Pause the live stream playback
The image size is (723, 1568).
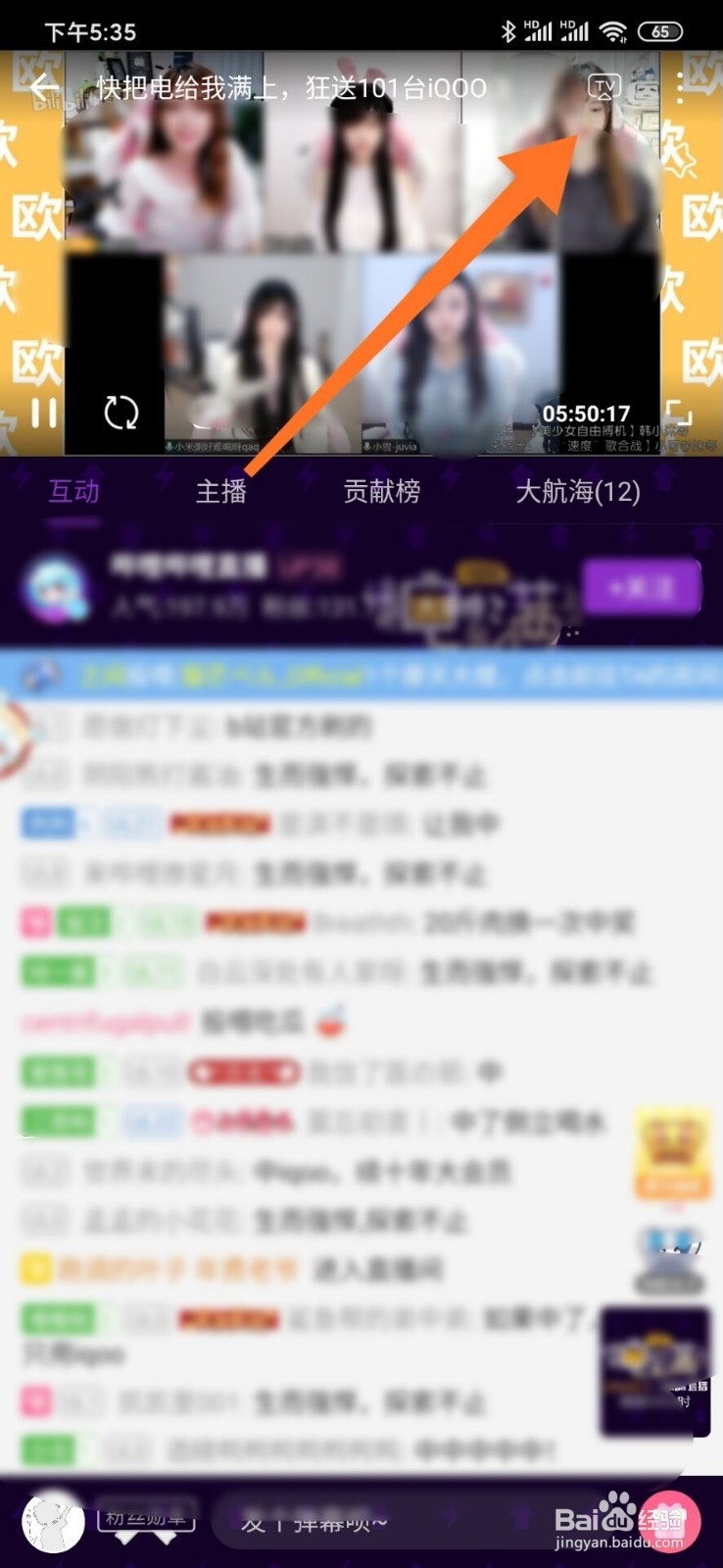coord(43,413)
